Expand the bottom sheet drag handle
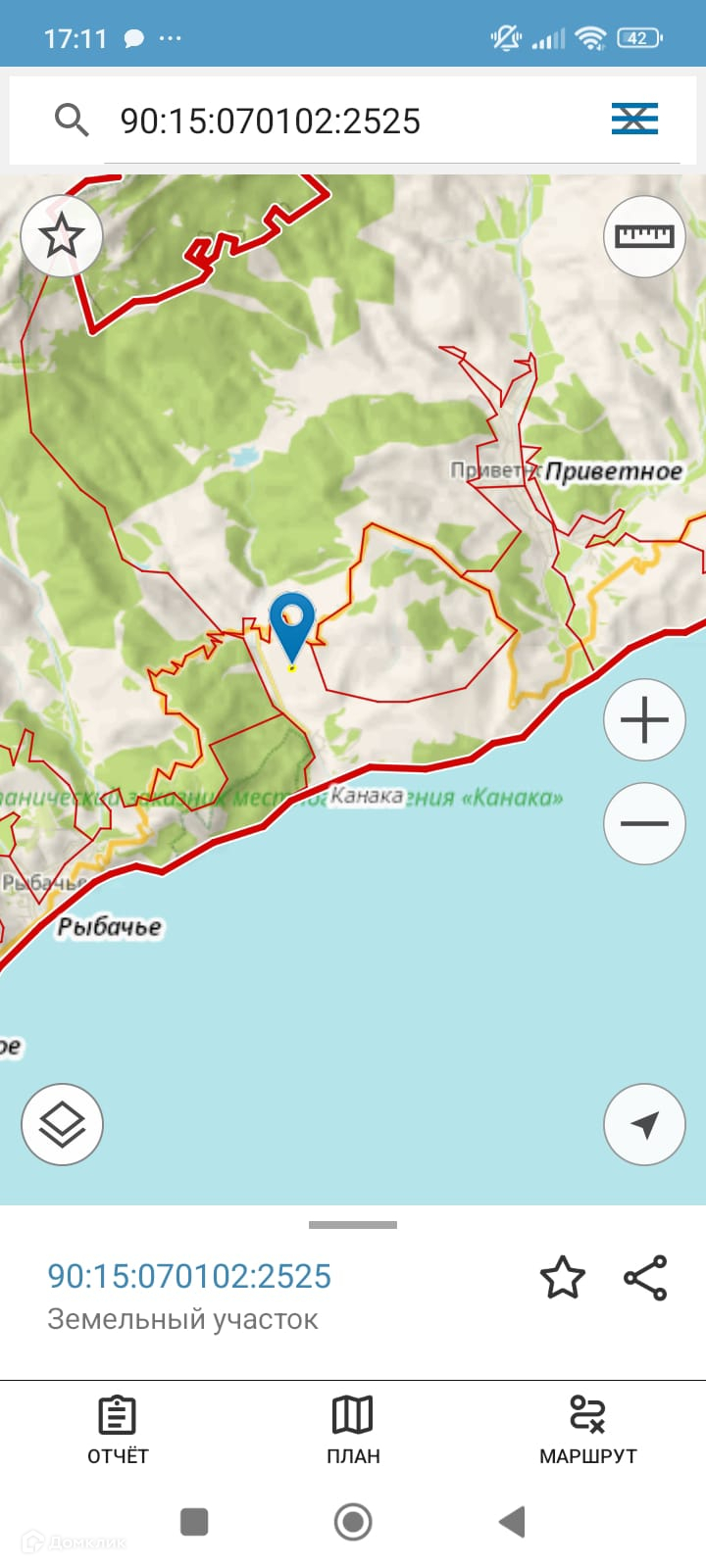Image resolution: width=706 pixels, height=1568 pixels. pyautogui.click(x=353, y=1225)
